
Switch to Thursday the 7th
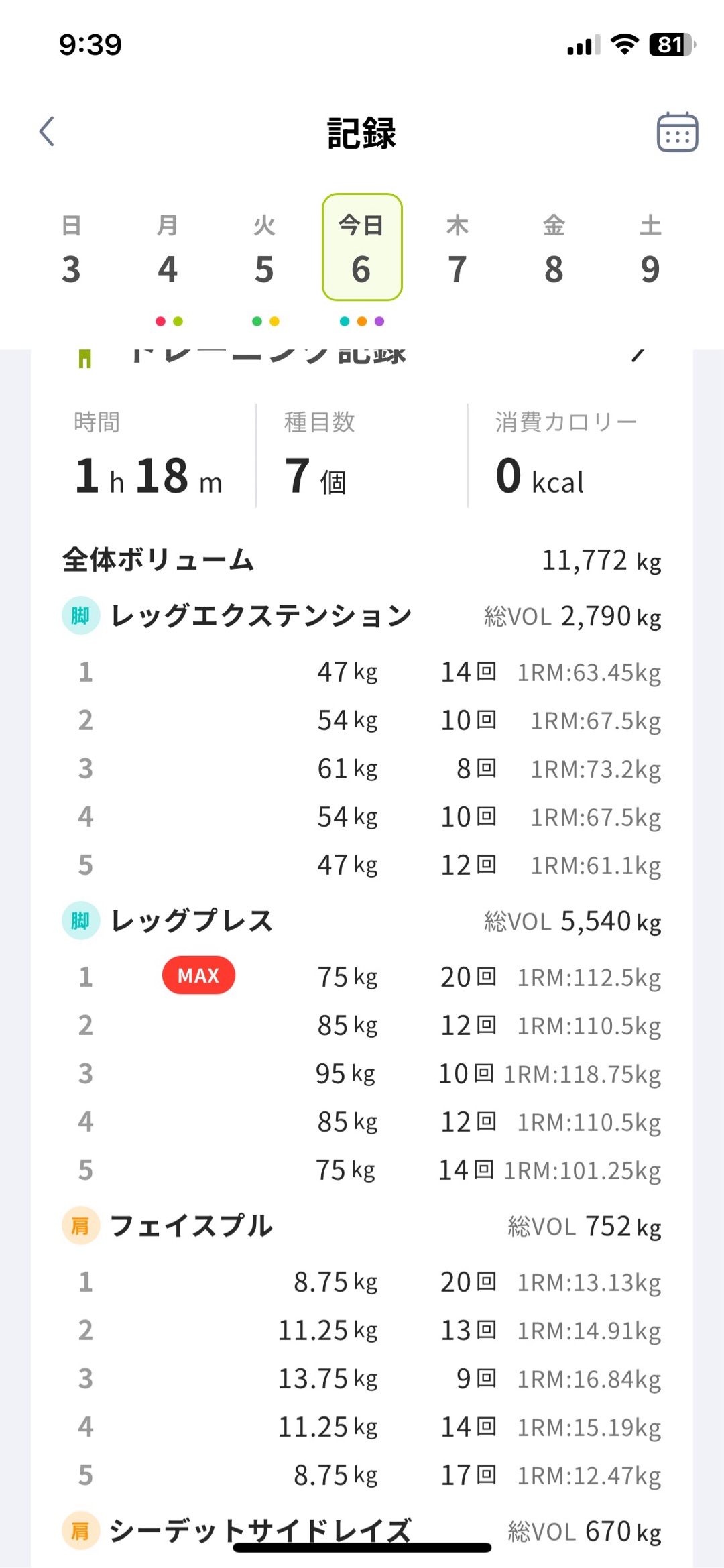pos(457,249)
